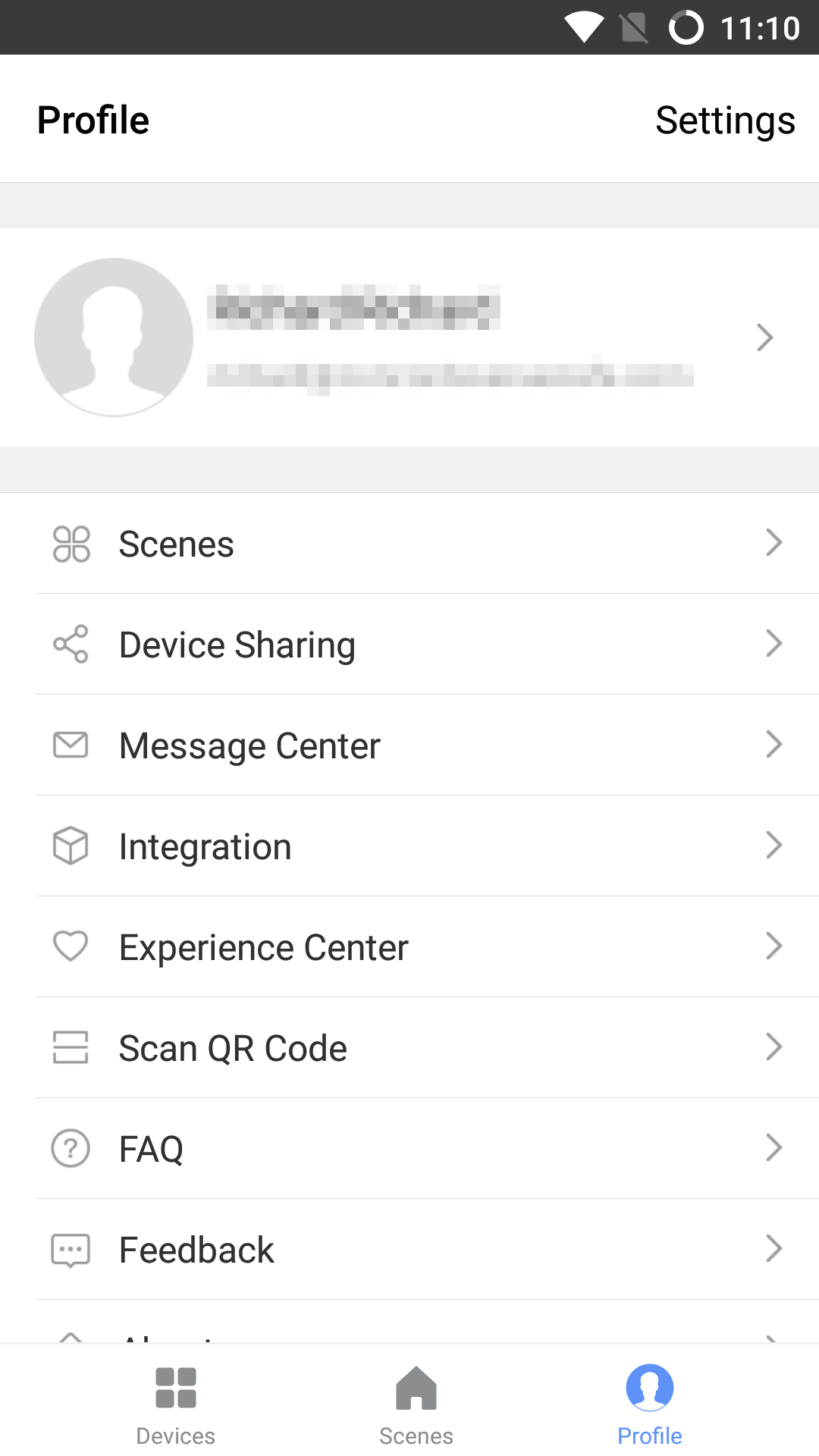Switch to the Scenes bottom tab
Screen dimensions: 819x1456
416,1404
